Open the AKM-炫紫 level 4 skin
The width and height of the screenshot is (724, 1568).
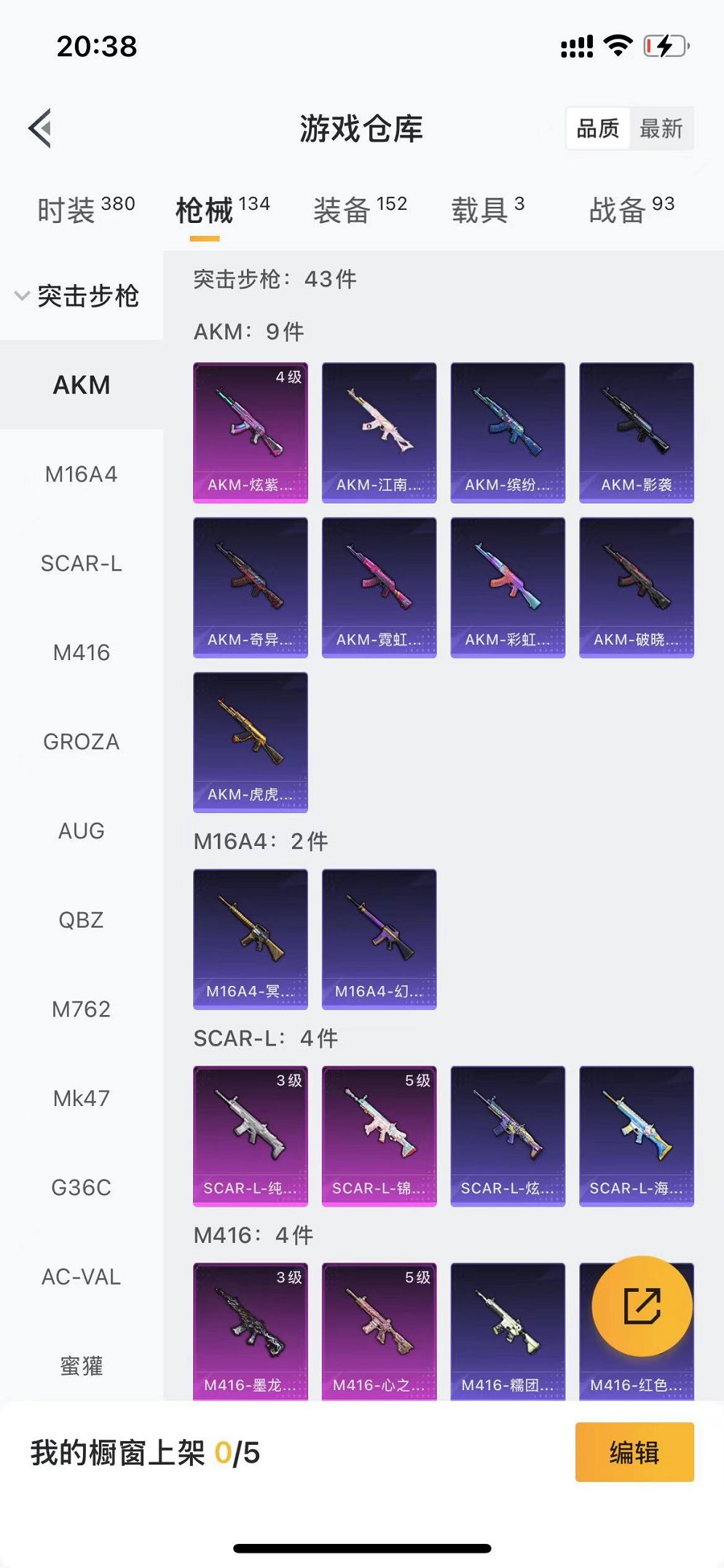[250, 432]
